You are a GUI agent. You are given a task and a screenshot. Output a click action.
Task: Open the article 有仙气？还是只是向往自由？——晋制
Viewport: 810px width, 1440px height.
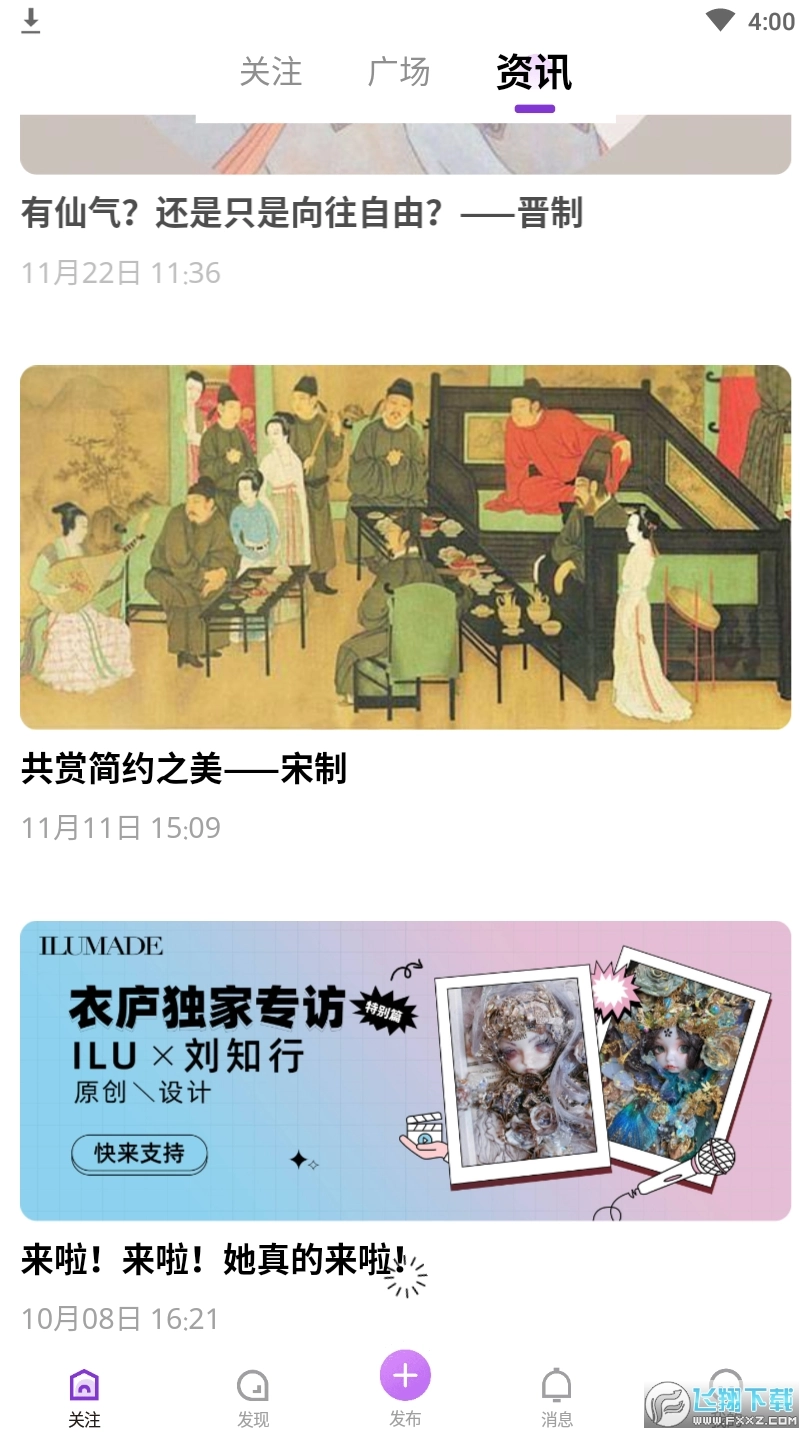click(x=302, y=213)
